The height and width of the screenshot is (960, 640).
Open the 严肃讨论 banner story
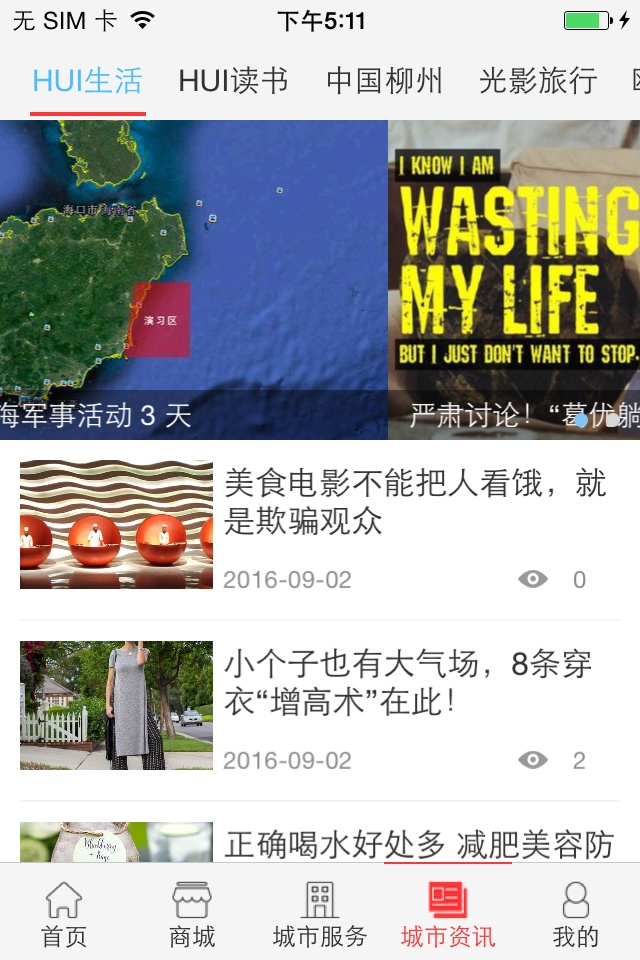[514, 280]
